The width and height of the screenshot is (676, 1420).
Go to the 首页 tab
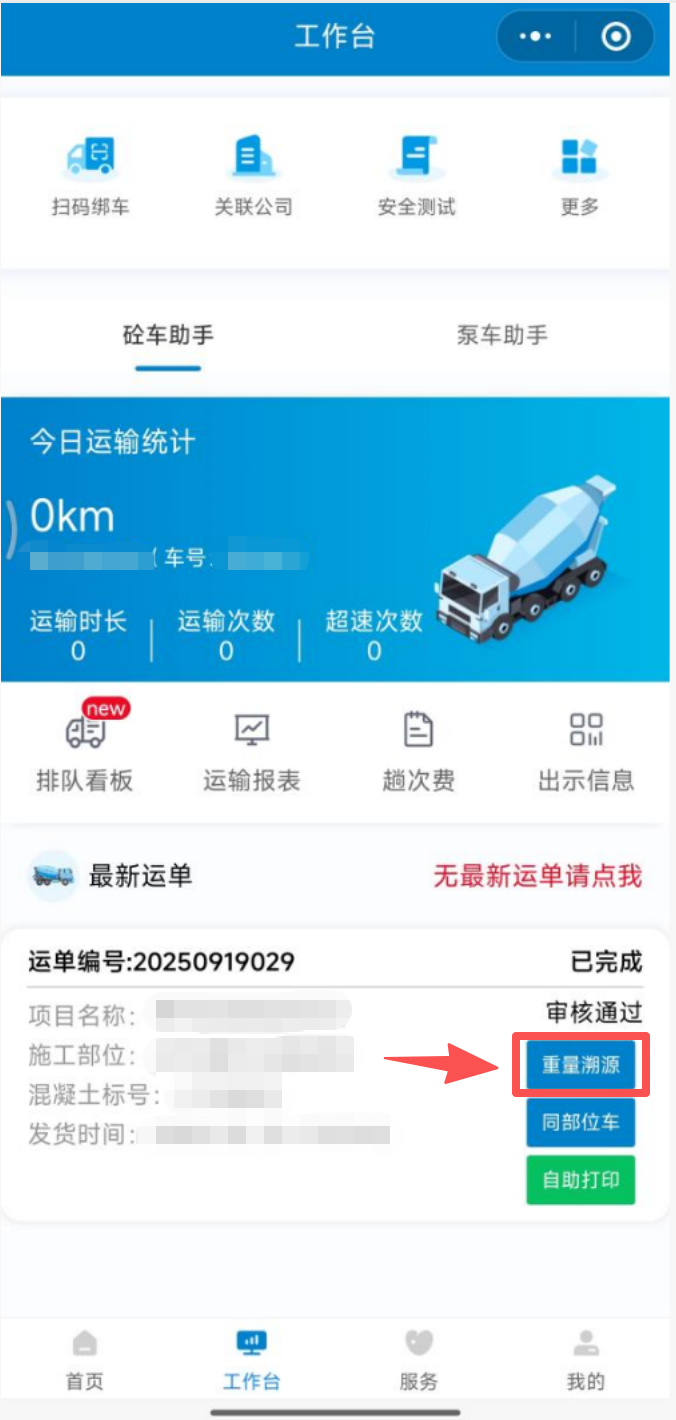[x=85, y=1361]
